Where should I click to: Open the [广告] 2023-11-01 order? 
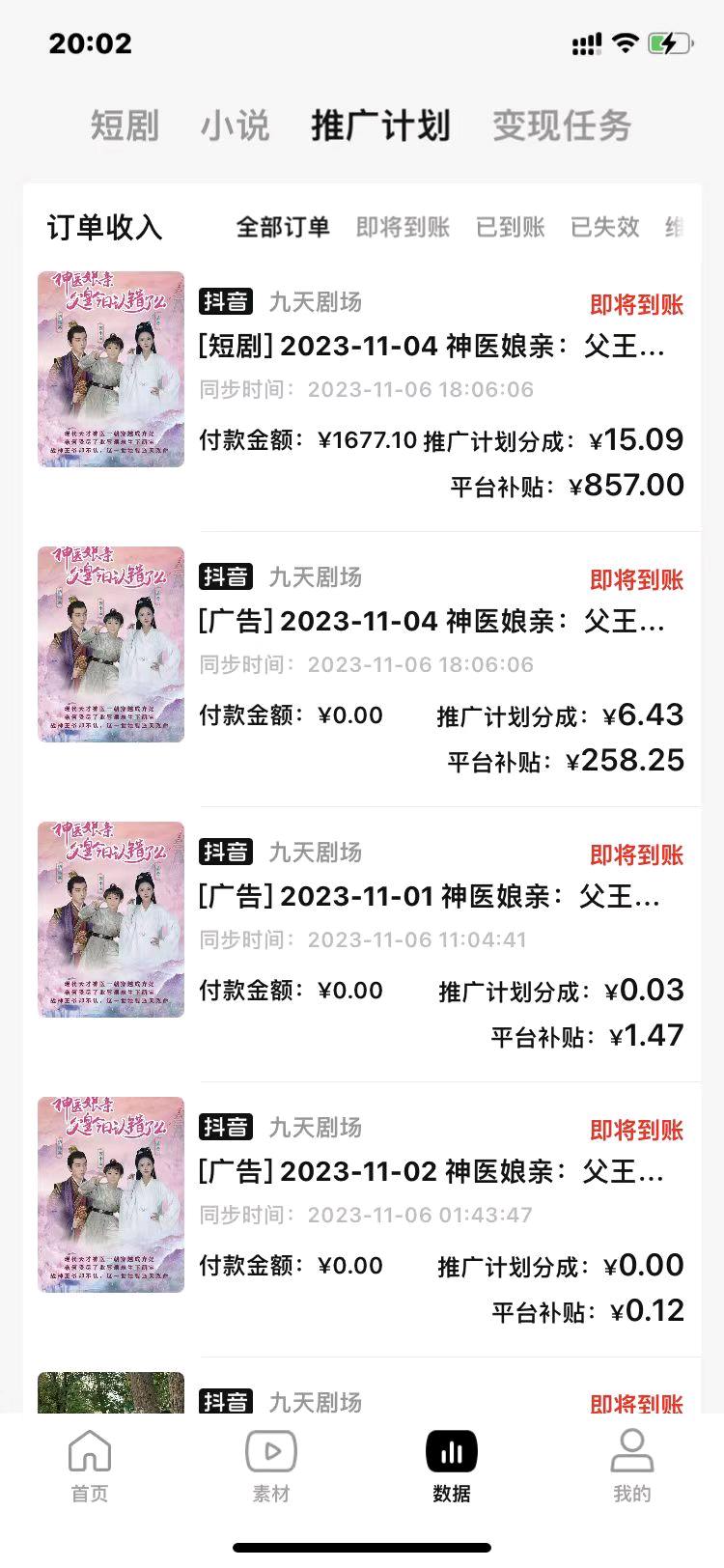coord(431,896)
